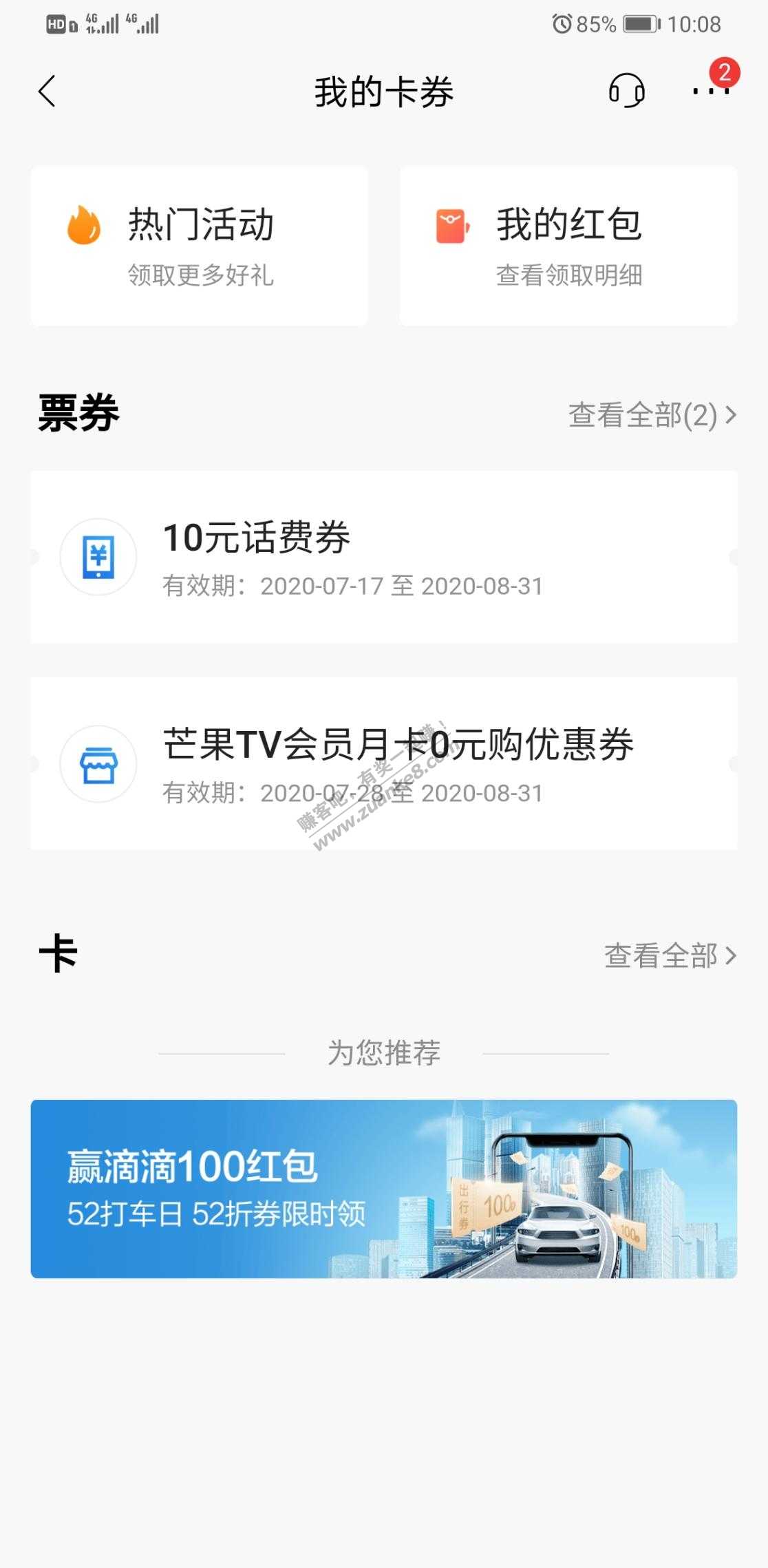The width and height of the screenshot is (768, 1568).
Task: Open the 赢滴滴100红包 banner
Action: click(383, 1189)
